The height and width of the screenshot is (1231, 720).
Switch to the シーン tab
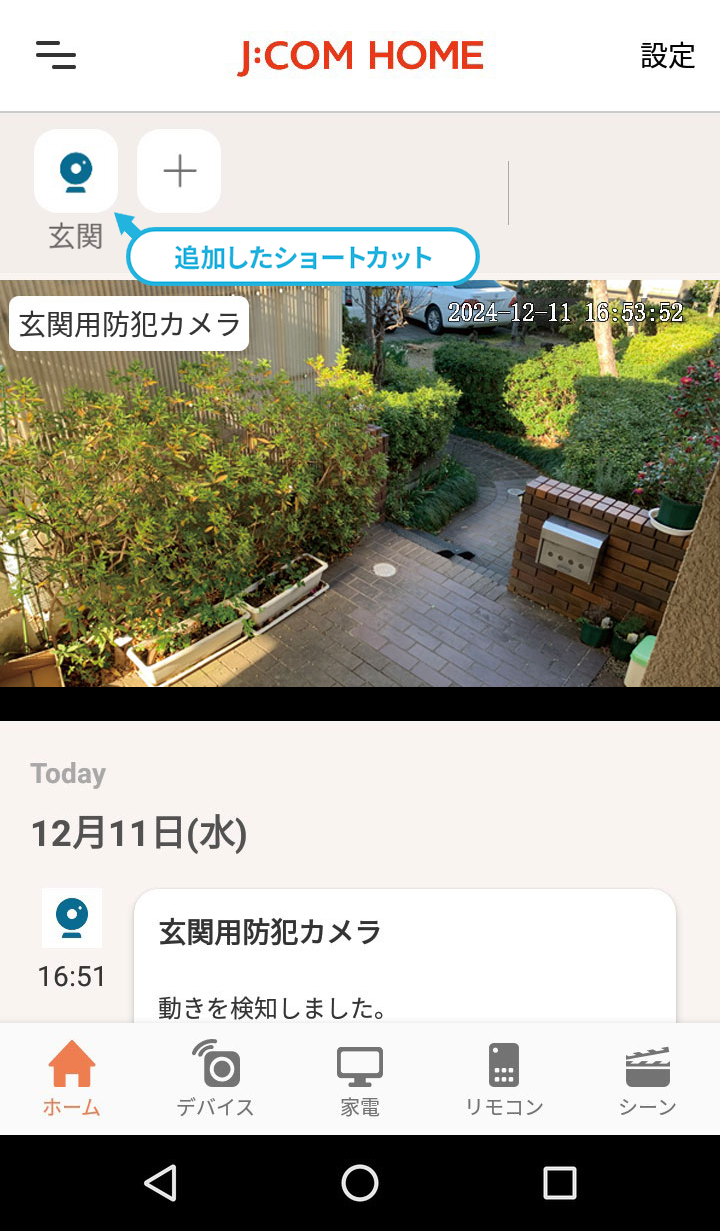(647, 1079)
